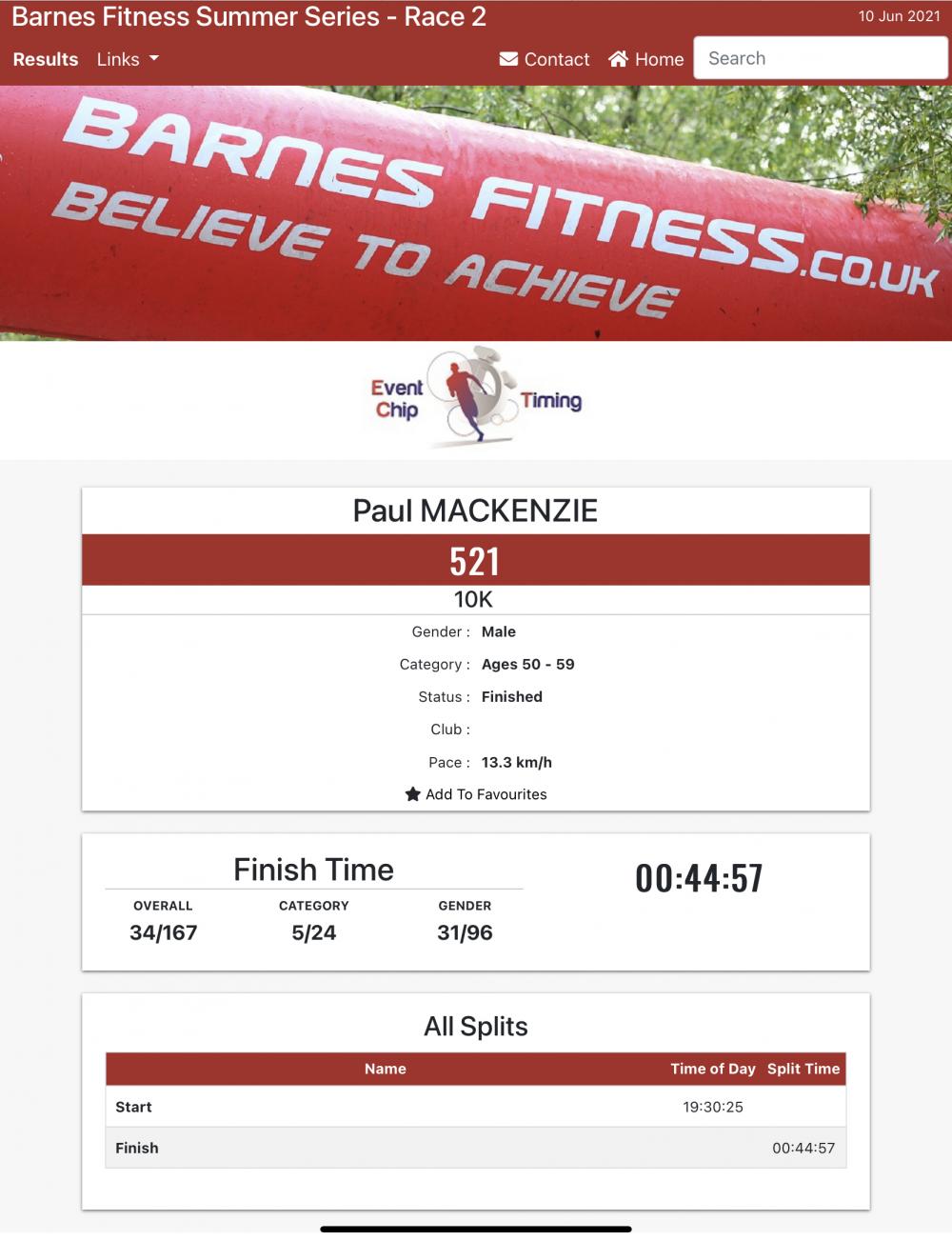Open the Results page
952x1241 pixels.
click(46, 59)
